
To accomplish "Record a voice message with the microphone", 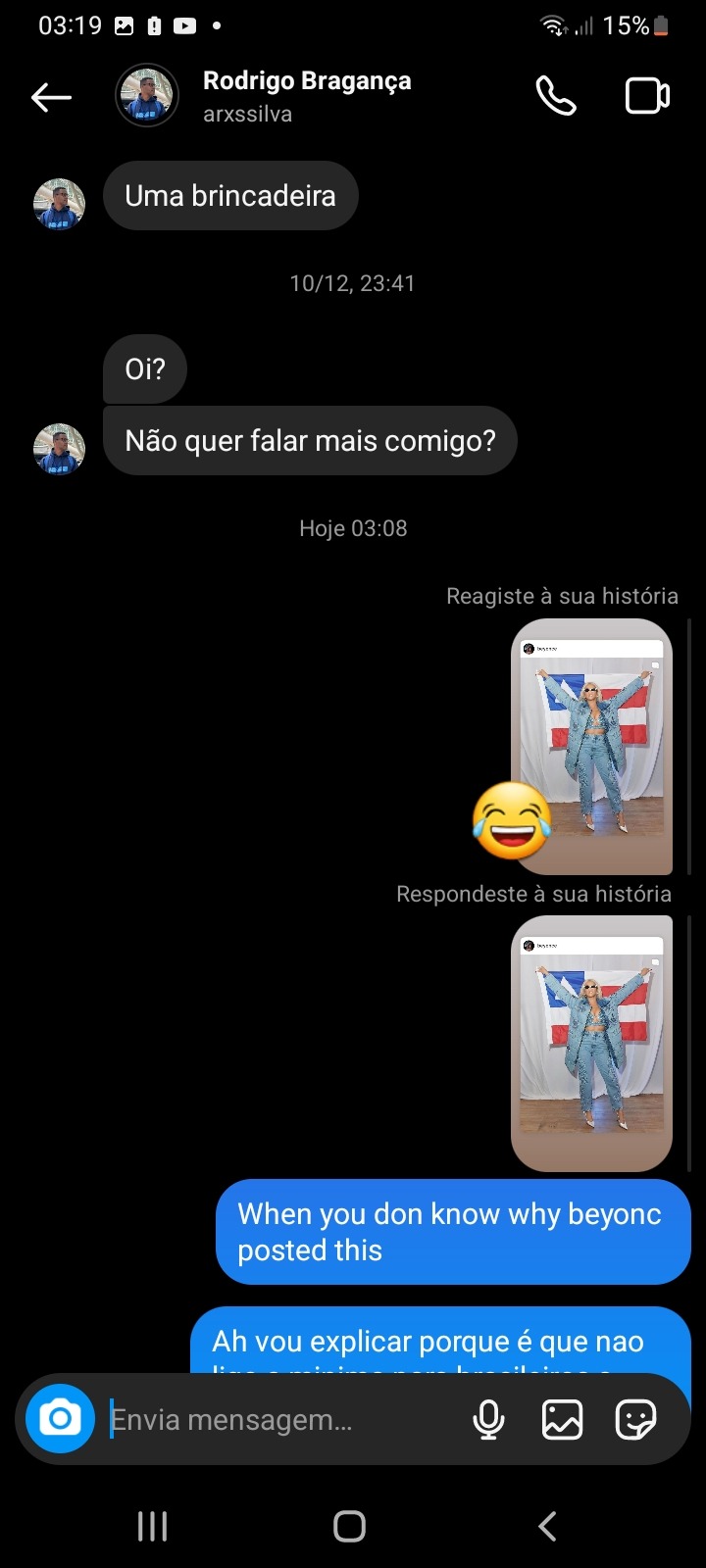I will coord(488,1419).
